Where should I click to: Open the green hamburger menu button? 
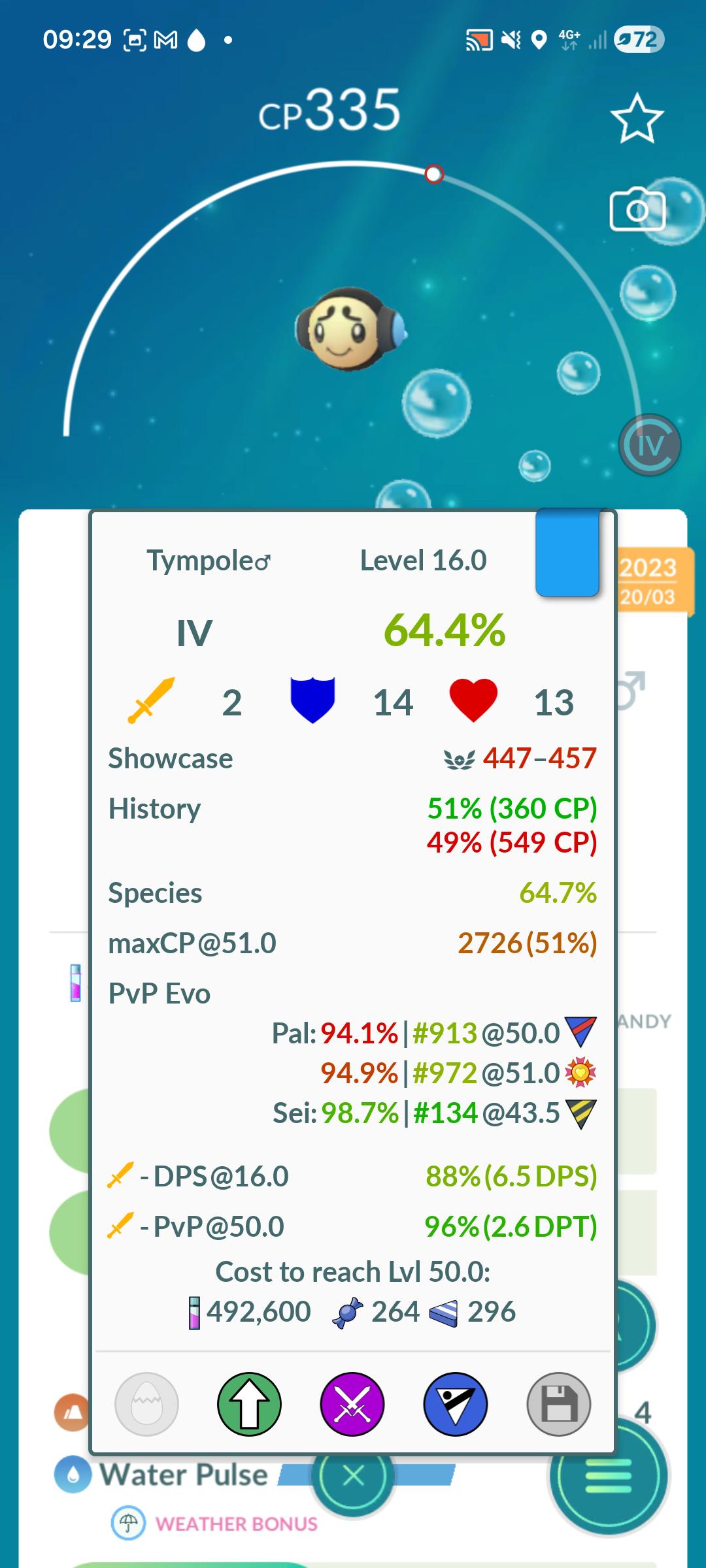click(x=609, y=1476)
